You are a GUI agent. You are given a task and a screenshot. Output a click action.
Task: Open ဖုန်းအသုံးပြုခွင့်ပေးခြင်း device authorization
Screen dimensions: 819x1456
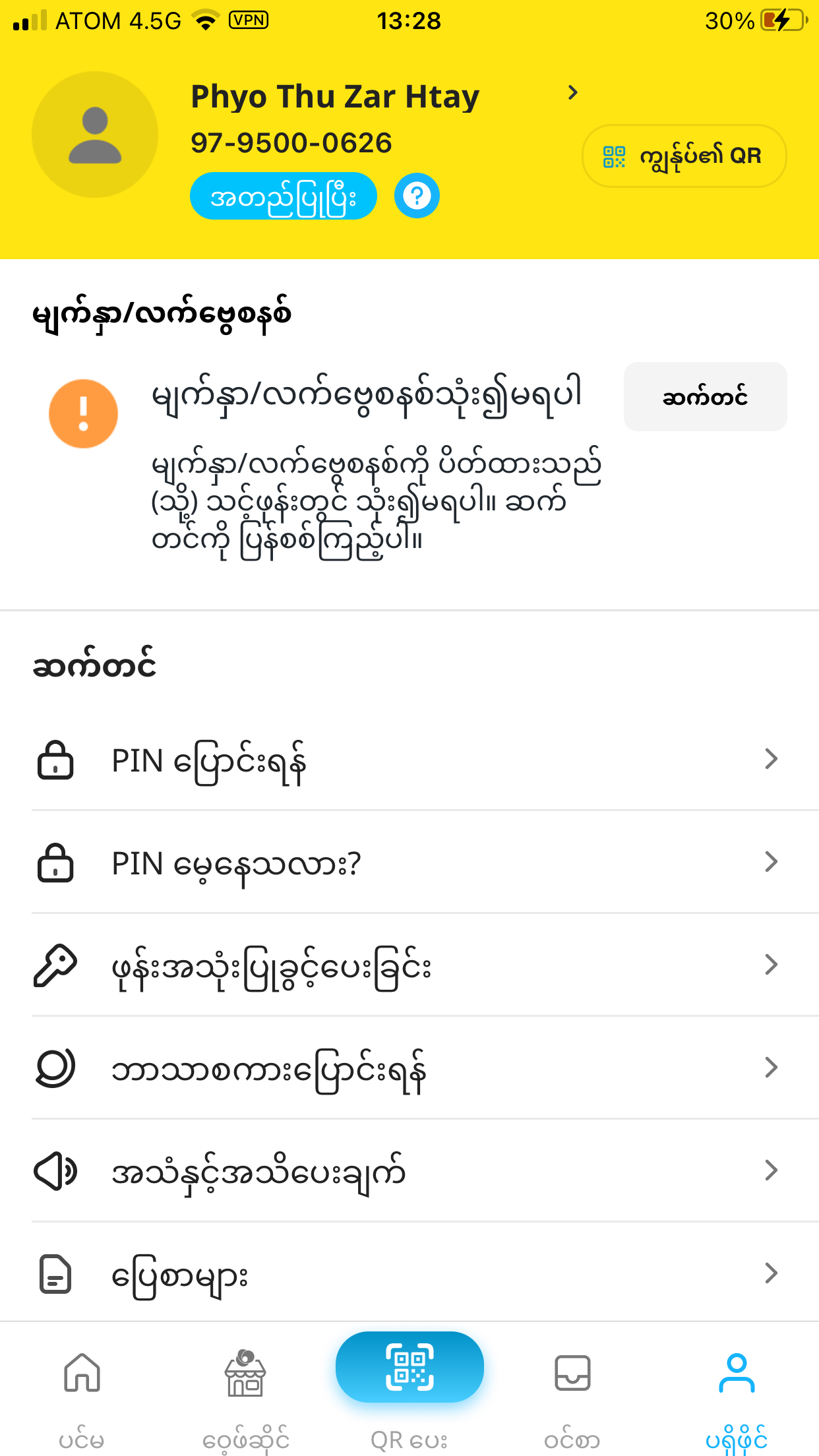coord(409,965)
